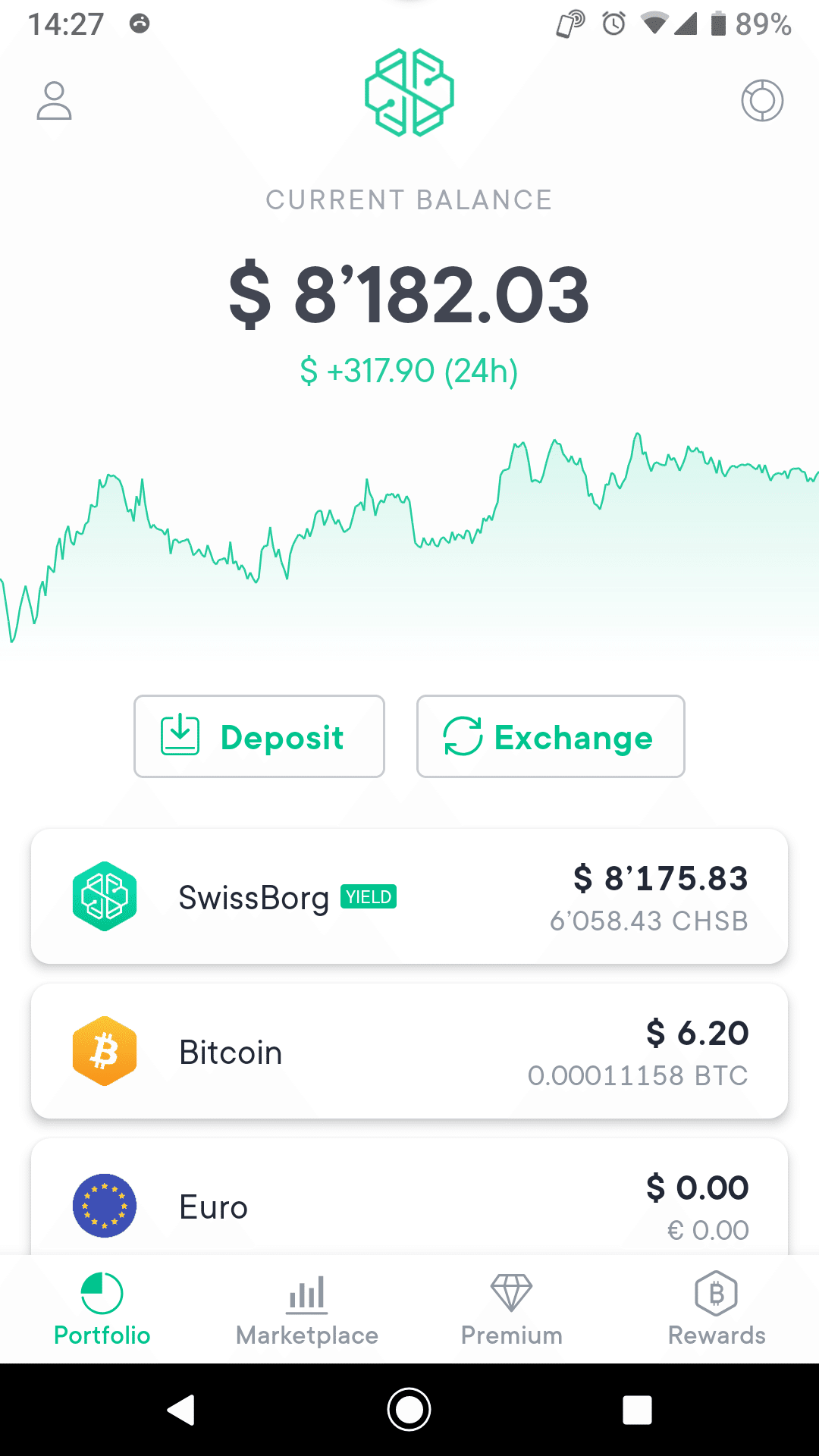Viewport: 819px width, 1456px height.
Task: Open the scanner icon in top right corner
Action: pyautogui.click(x=762, y=99)
